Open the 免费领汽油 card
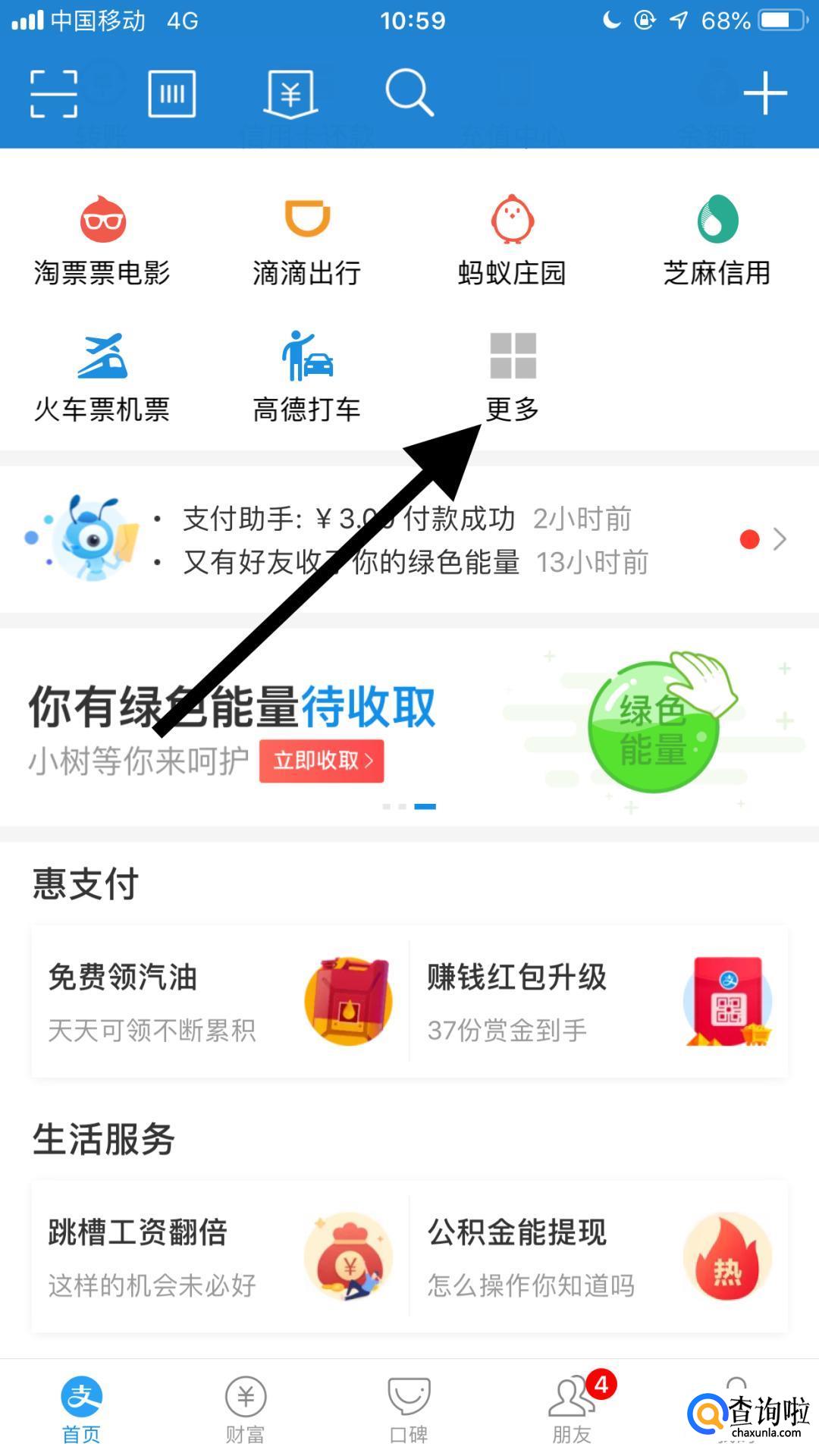The width and height of the screenshot is (819, 1456). [x=220, y=1001]
